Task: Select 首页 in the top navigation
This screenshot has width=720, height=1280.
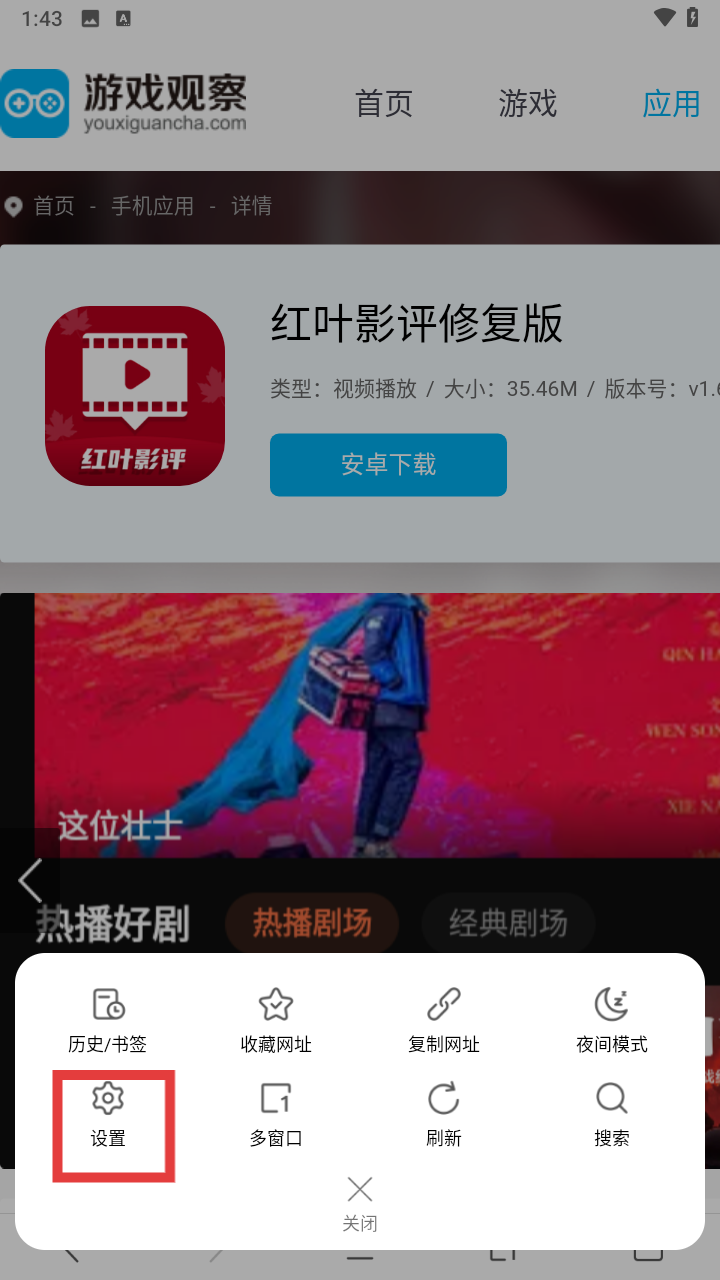Action: 382,103
